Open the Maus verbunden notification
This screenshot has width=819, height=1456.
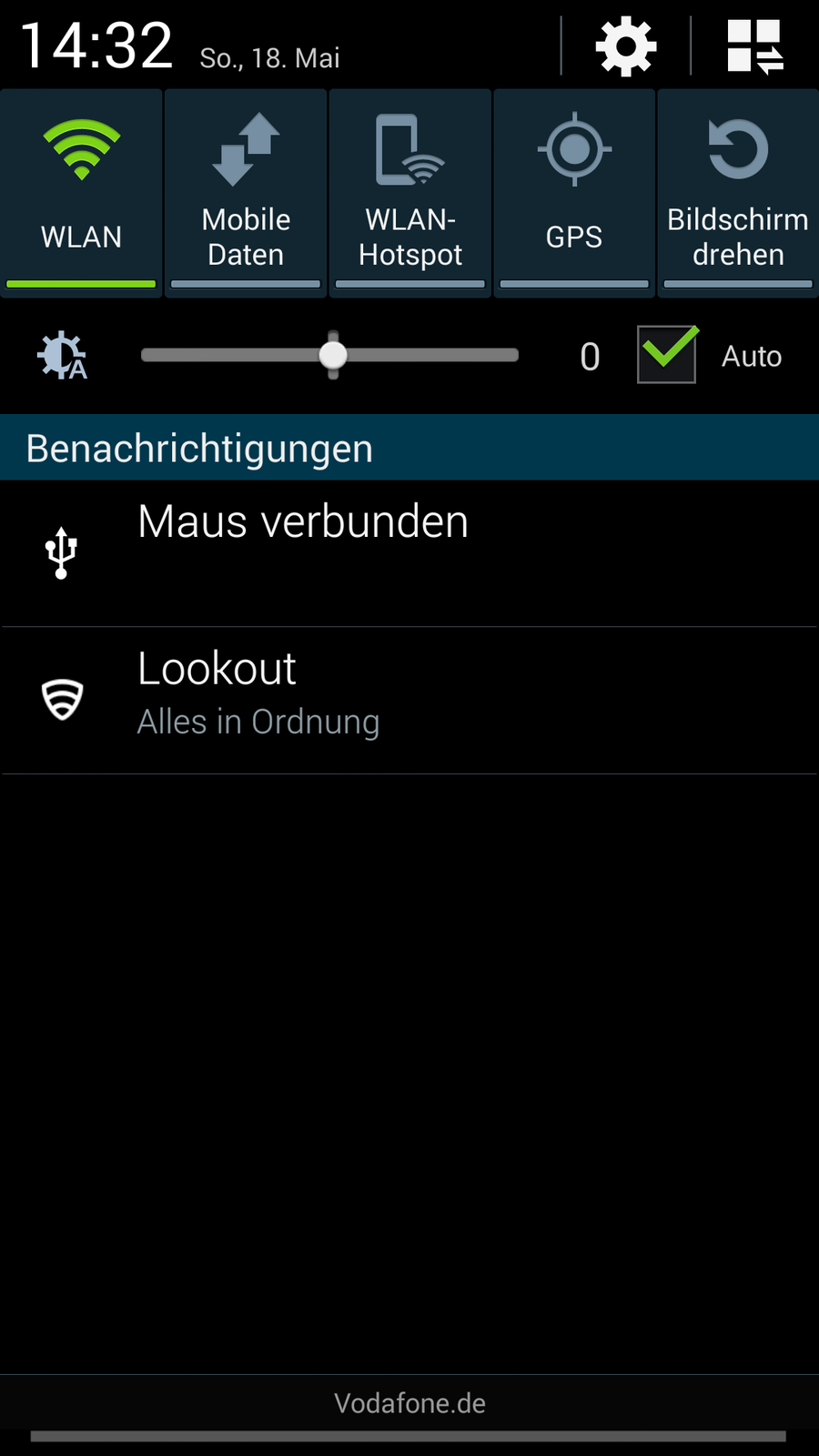409,552
